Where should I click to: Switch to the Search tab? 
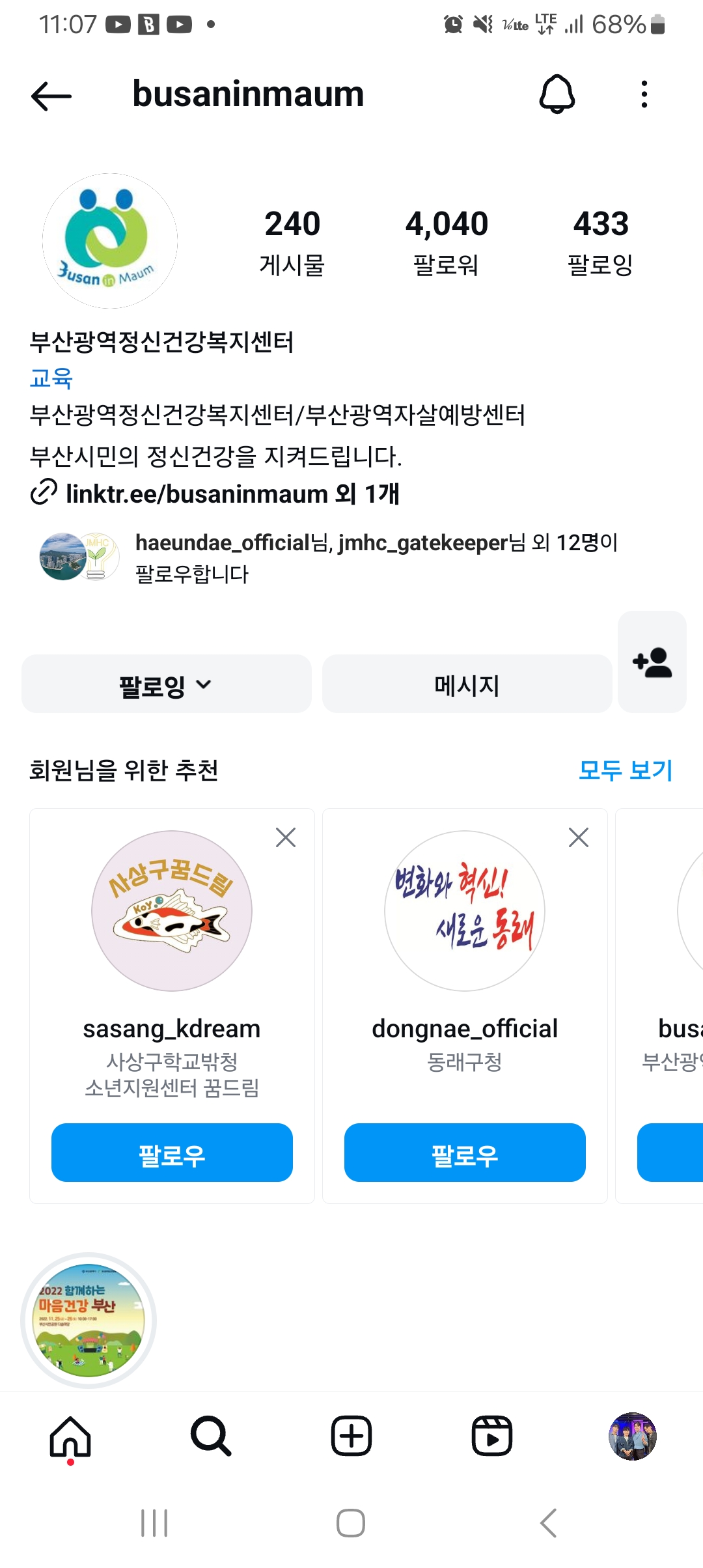(x=211, y=1436)
